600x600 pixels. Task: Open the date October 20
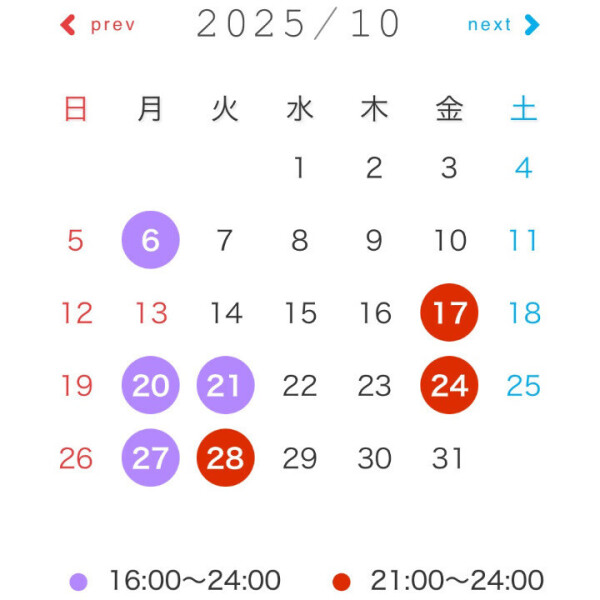151,385
